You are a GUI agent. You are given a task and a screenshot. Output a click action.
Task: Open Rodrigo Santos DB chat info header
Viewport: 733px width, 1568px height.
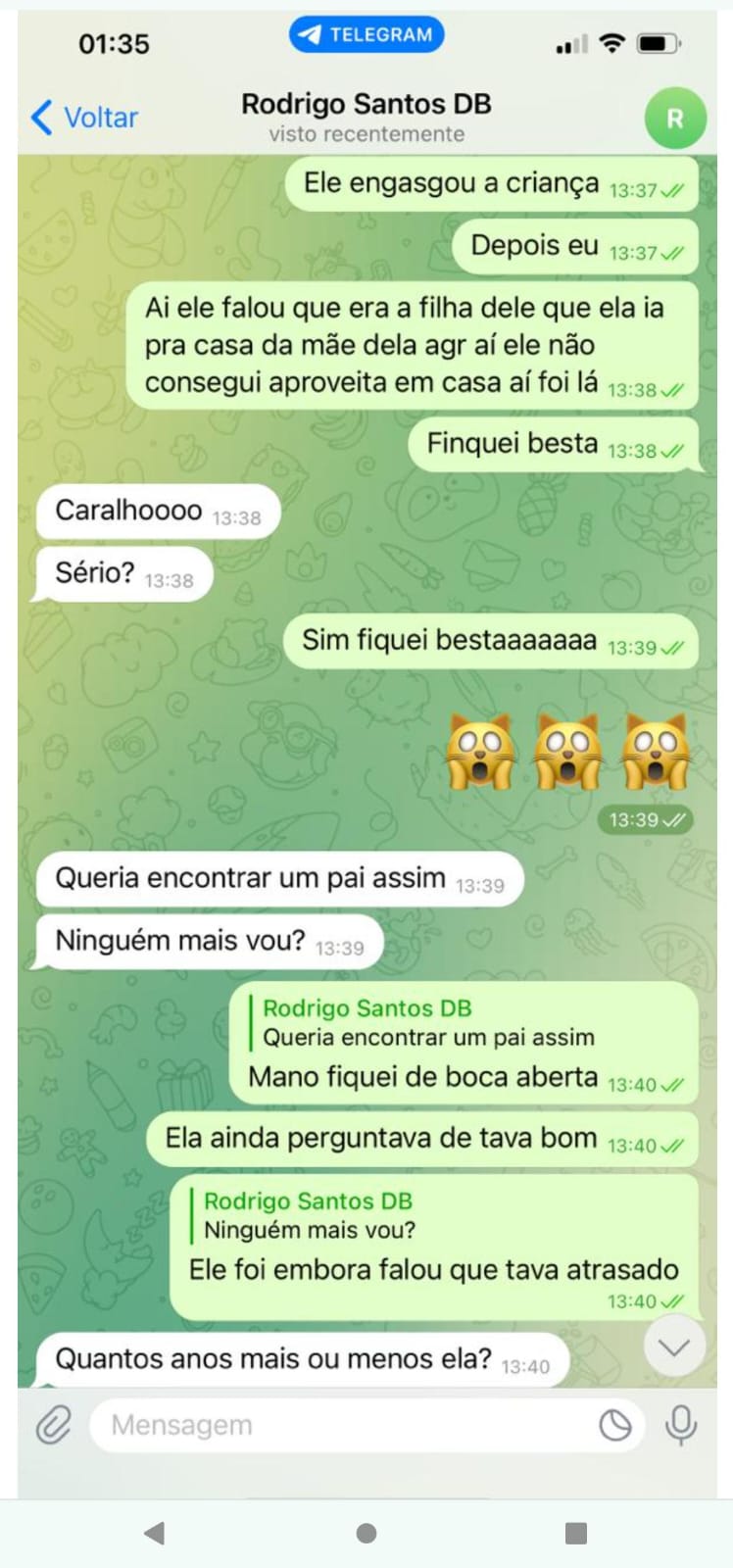pyautogui.click(x=366, y=117)
